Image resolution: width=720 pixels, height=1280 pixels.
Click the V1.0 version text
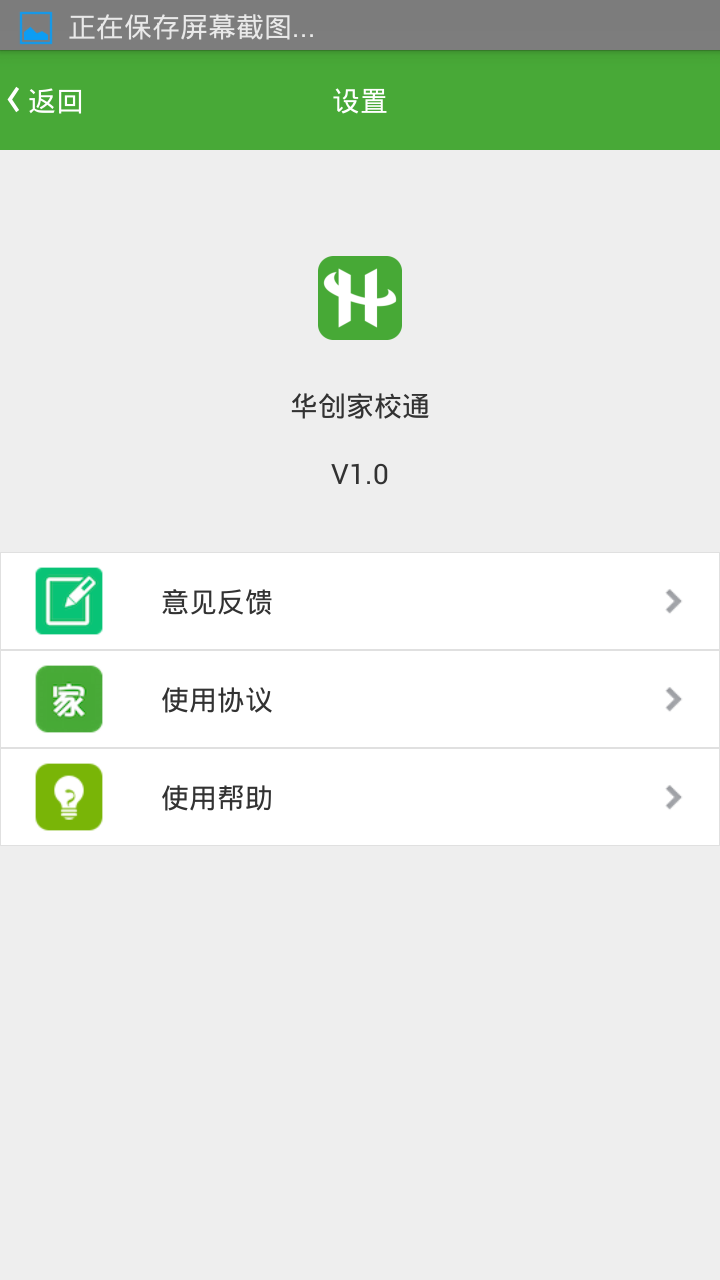pos(359,474)
